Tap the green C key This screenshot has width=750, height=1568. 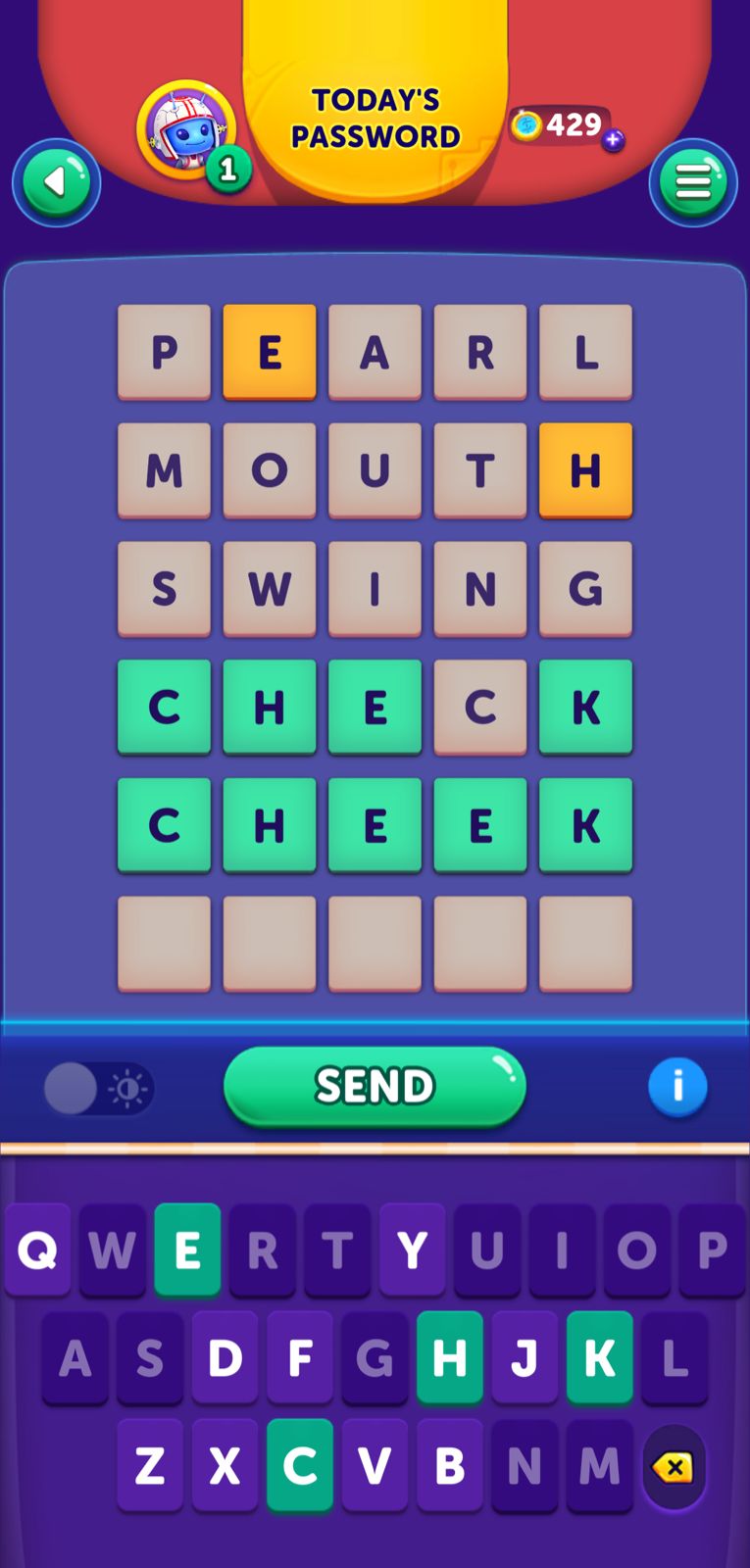[300, 1466]
